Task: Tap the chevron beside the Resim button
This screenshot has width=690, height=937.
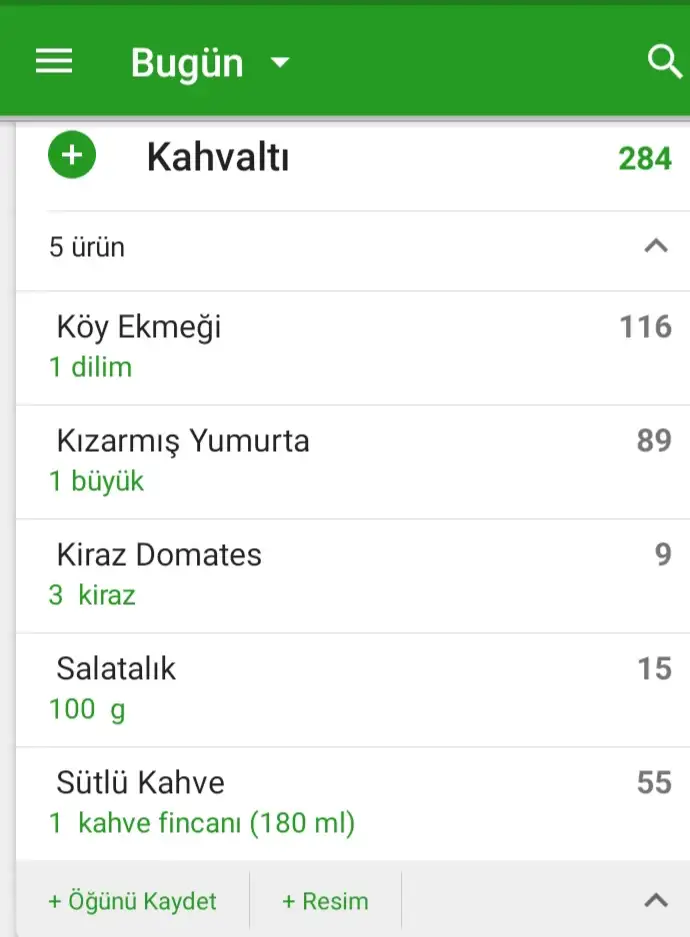Action: click(655, 900)
